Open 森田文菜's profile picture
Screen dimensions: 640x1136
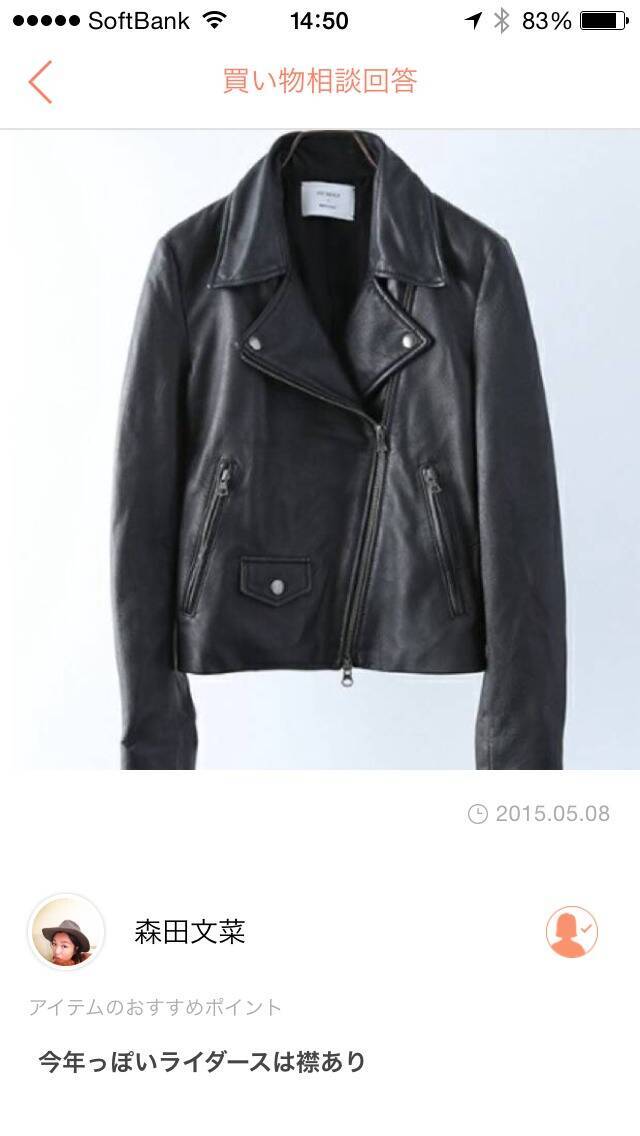pos(66,932)
